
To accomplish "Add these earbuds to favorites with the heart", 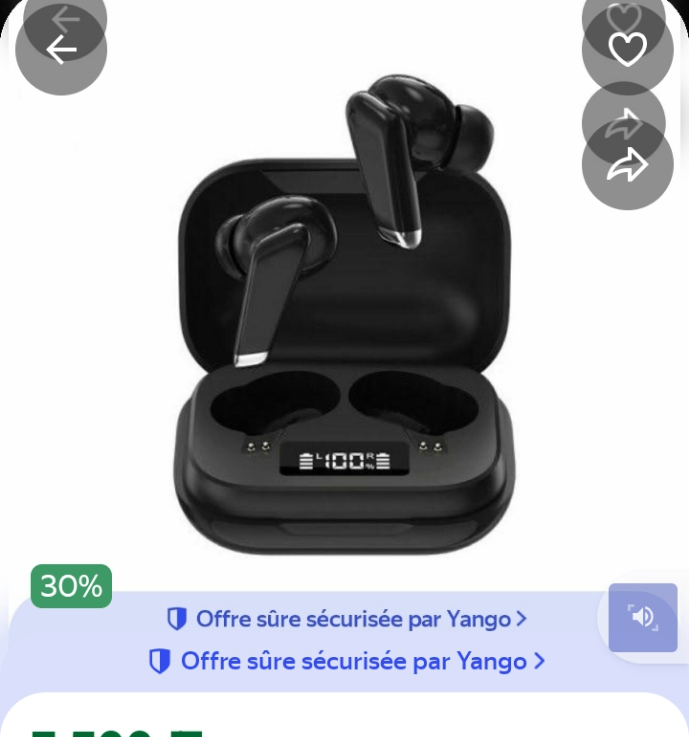I will pyautogui.click(x=627, y=50).
